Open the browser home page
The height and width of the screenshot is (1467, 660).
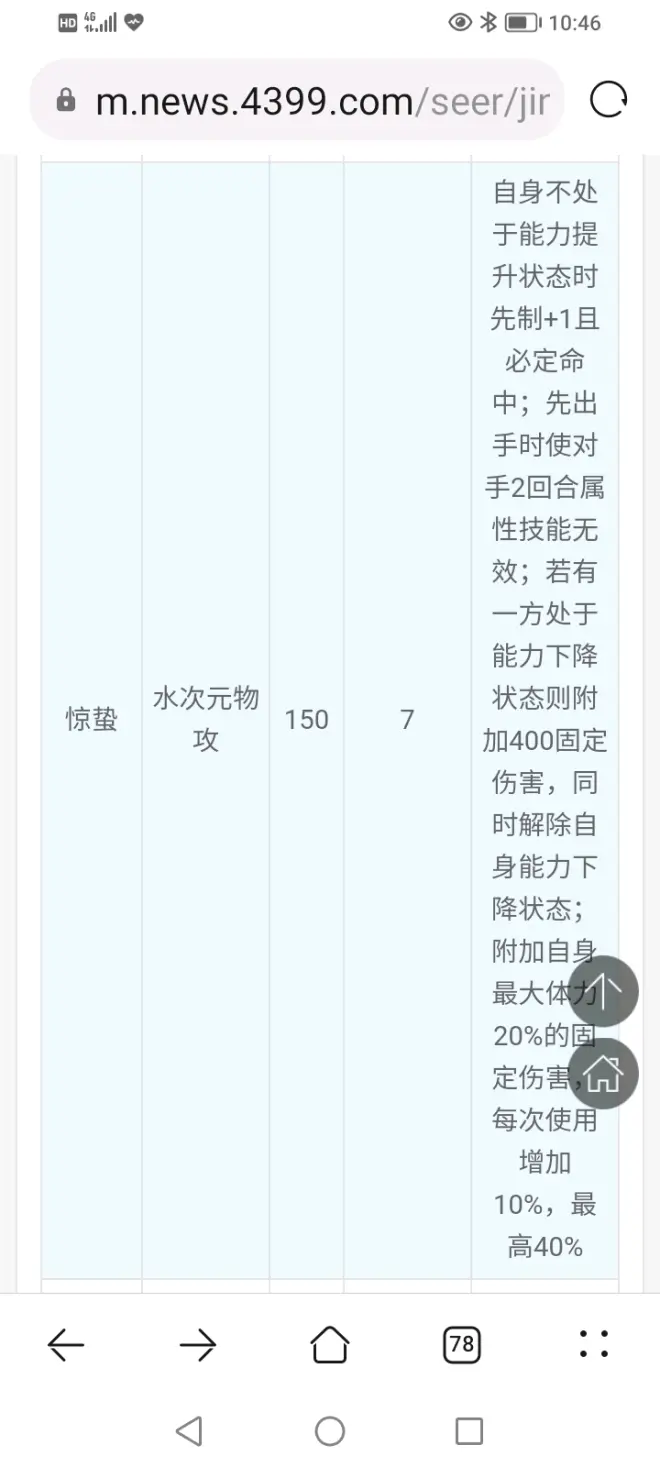tap(330, 1345)
